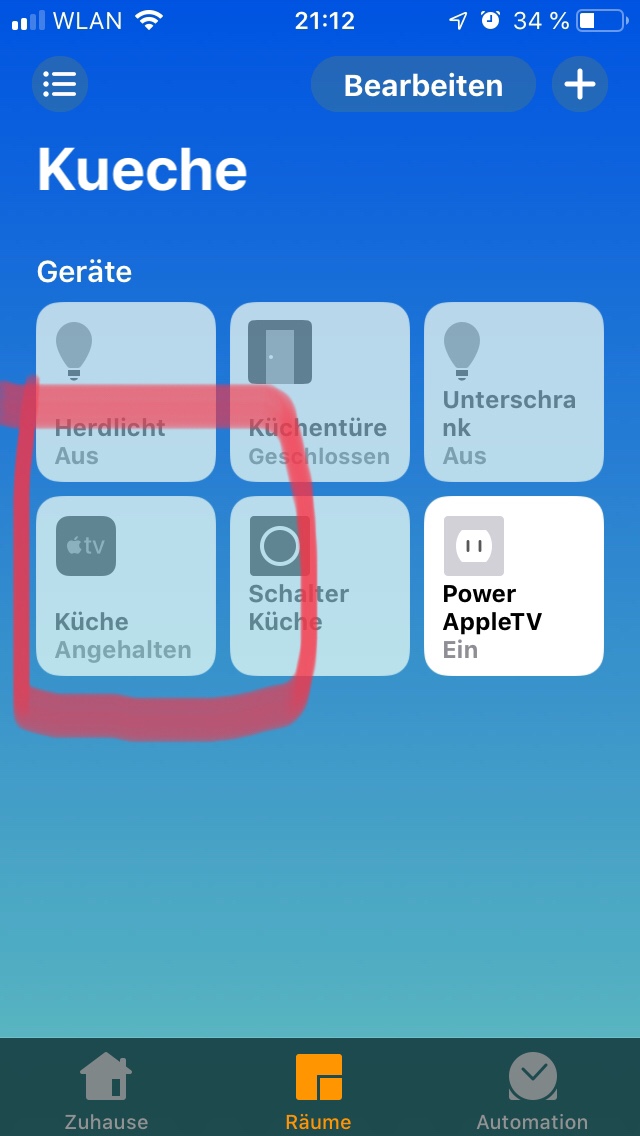Toggle the Herdlicht light tile
Image resolution: width=640 pixels, height=1136 pixels.
(126, 392)
